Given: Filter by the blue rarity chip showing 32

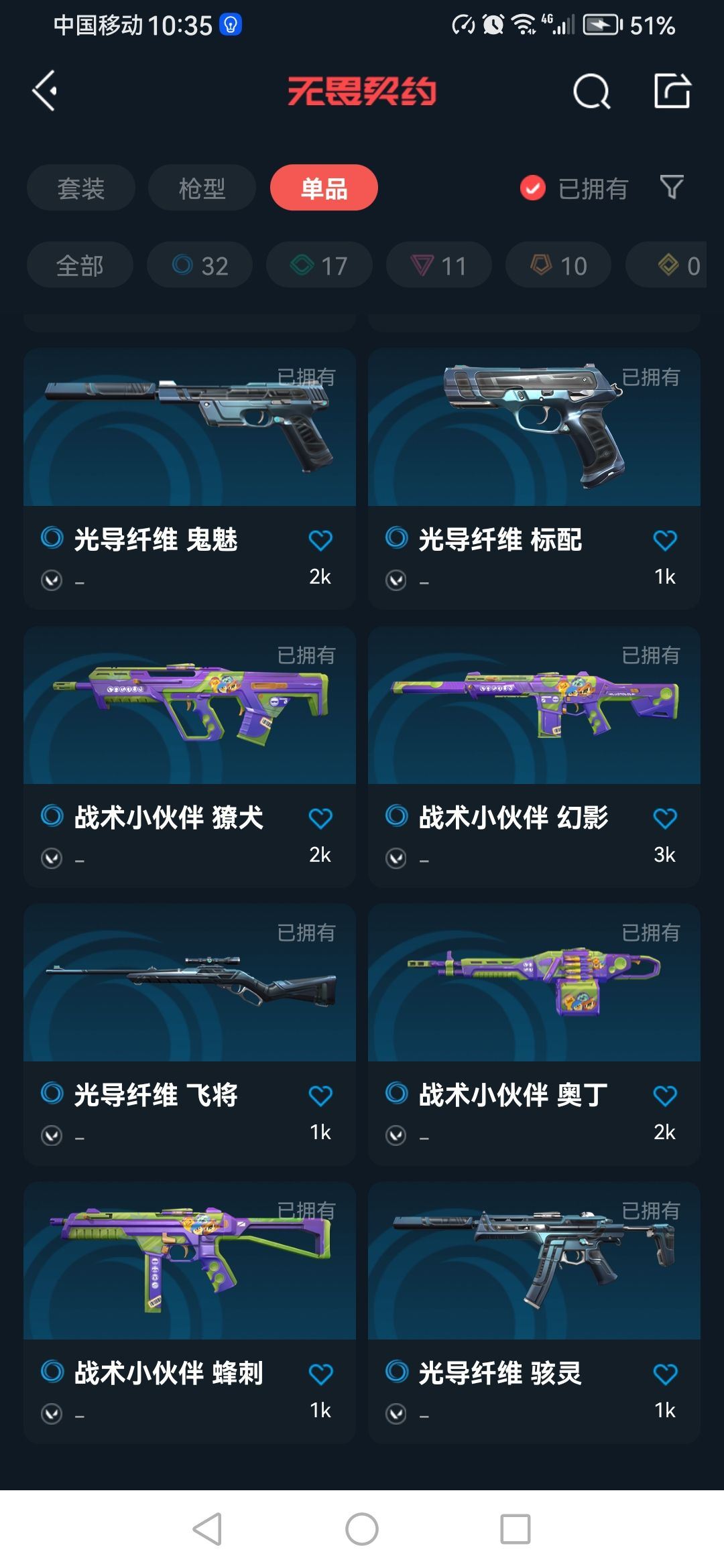Looking at the screenshot, I should 200,265.
